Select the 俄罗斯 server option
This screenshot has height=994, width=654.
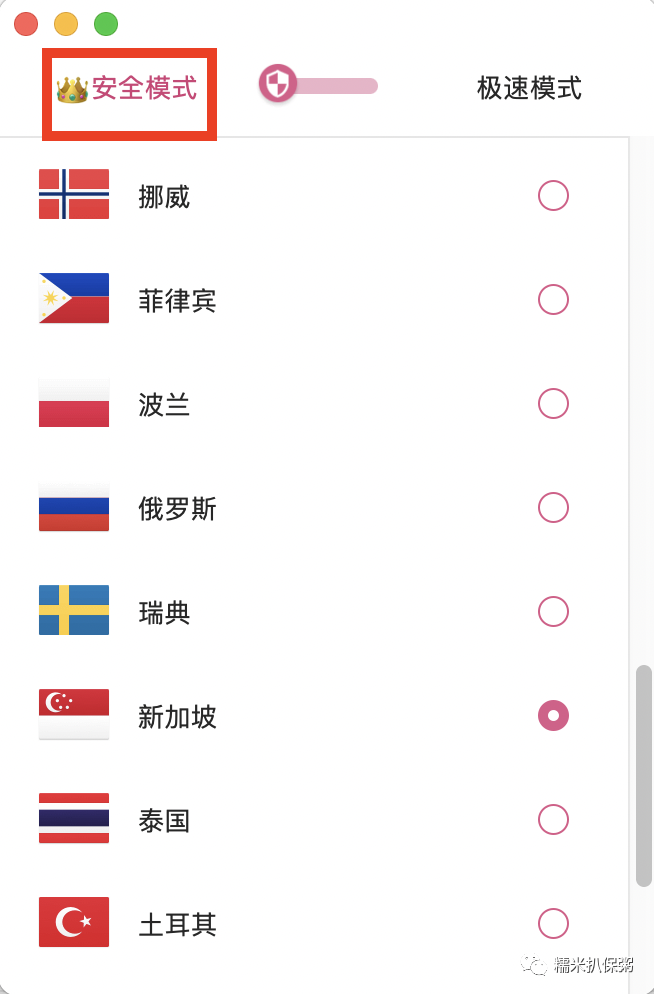tap(553, 507)
